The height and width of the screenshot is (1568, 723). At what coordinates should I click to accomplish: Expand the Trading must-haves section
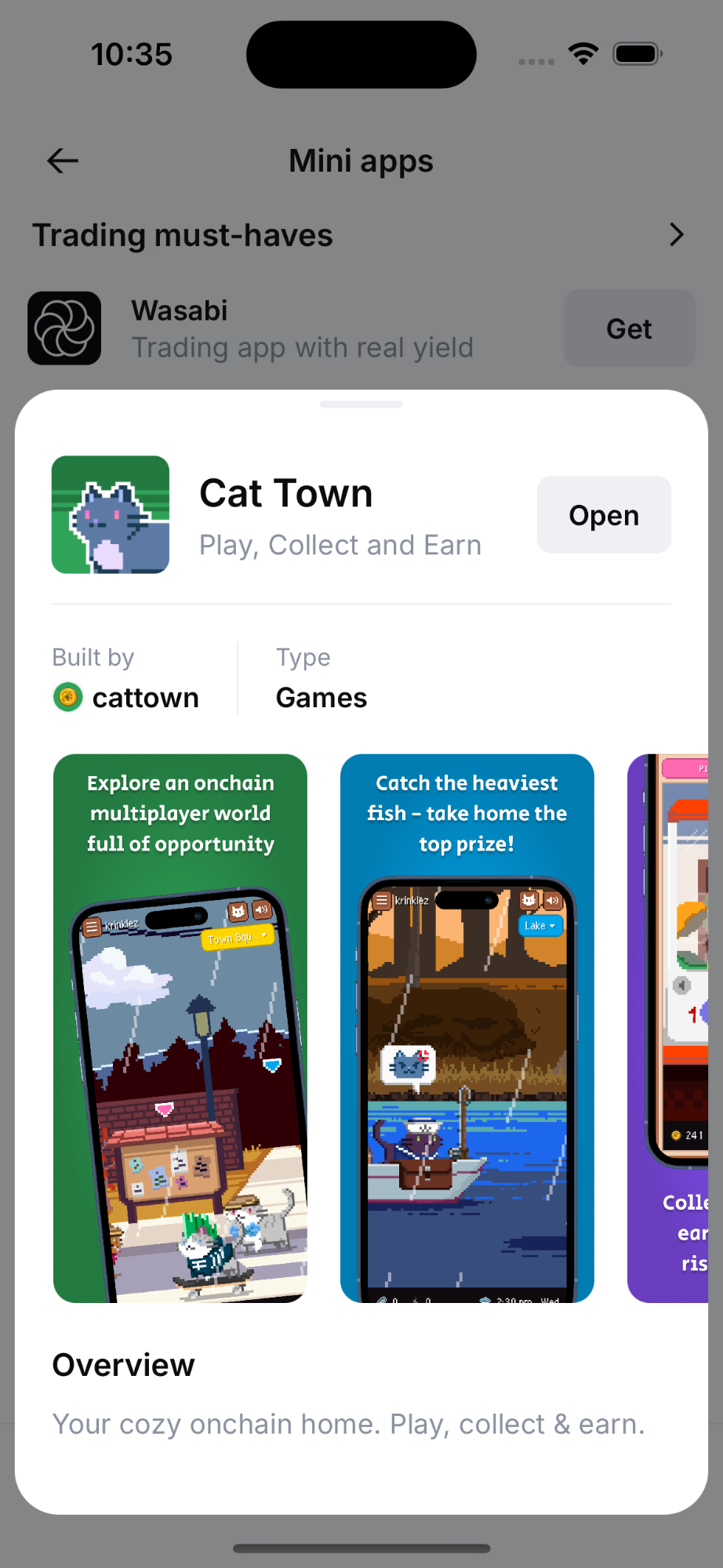point(676,234)
